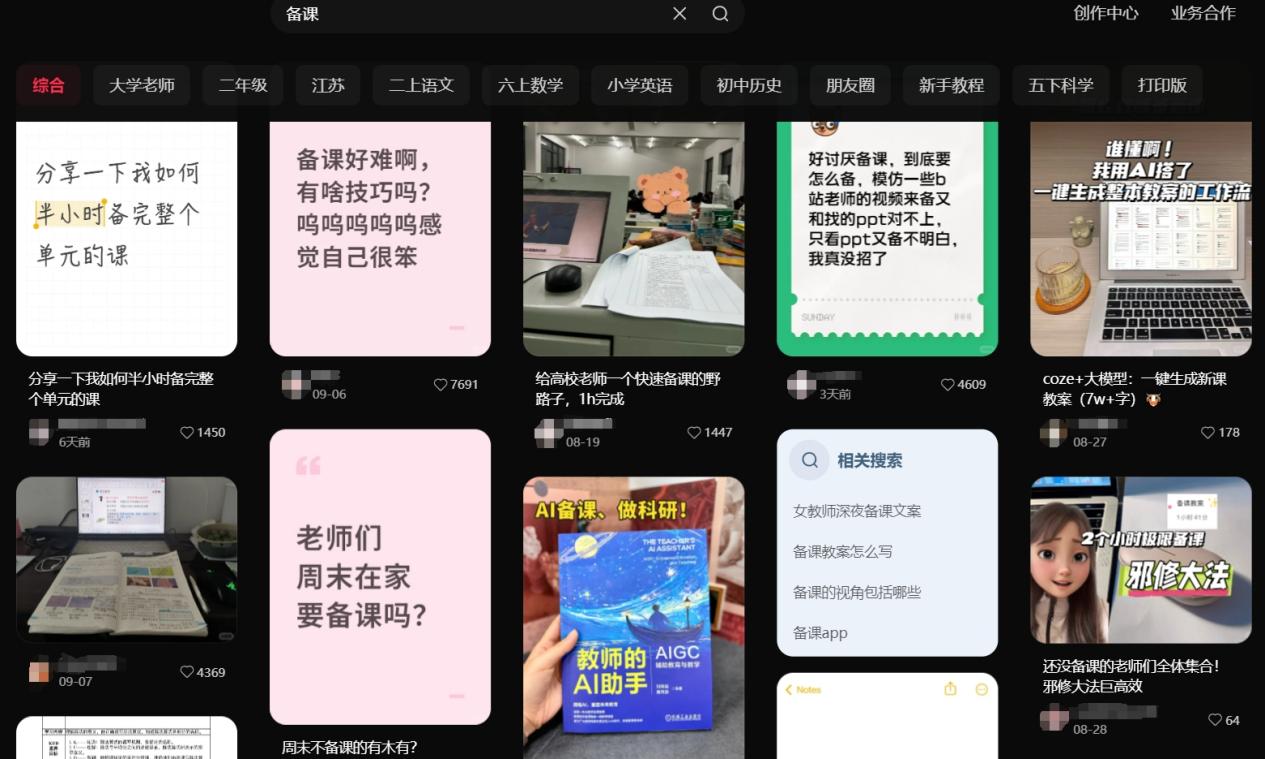Tap related search 备课教案怎么写
Image resolution: width=1265 pixels, height=759 pixels.
click(x=843, y=551)
